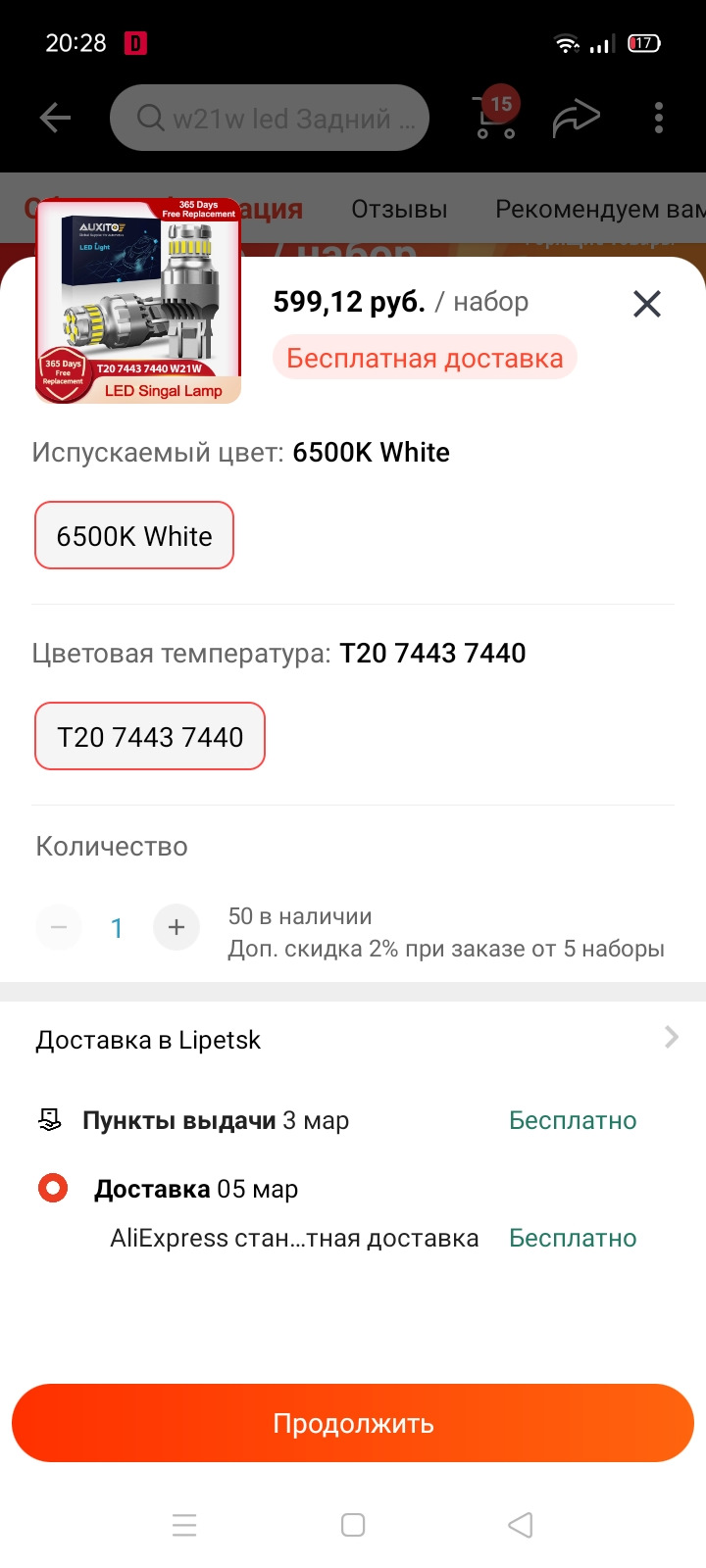Open the search field with w21w led query
Image resolution: width=706 pixels, height=1568 pixels.
coord(270,119)
